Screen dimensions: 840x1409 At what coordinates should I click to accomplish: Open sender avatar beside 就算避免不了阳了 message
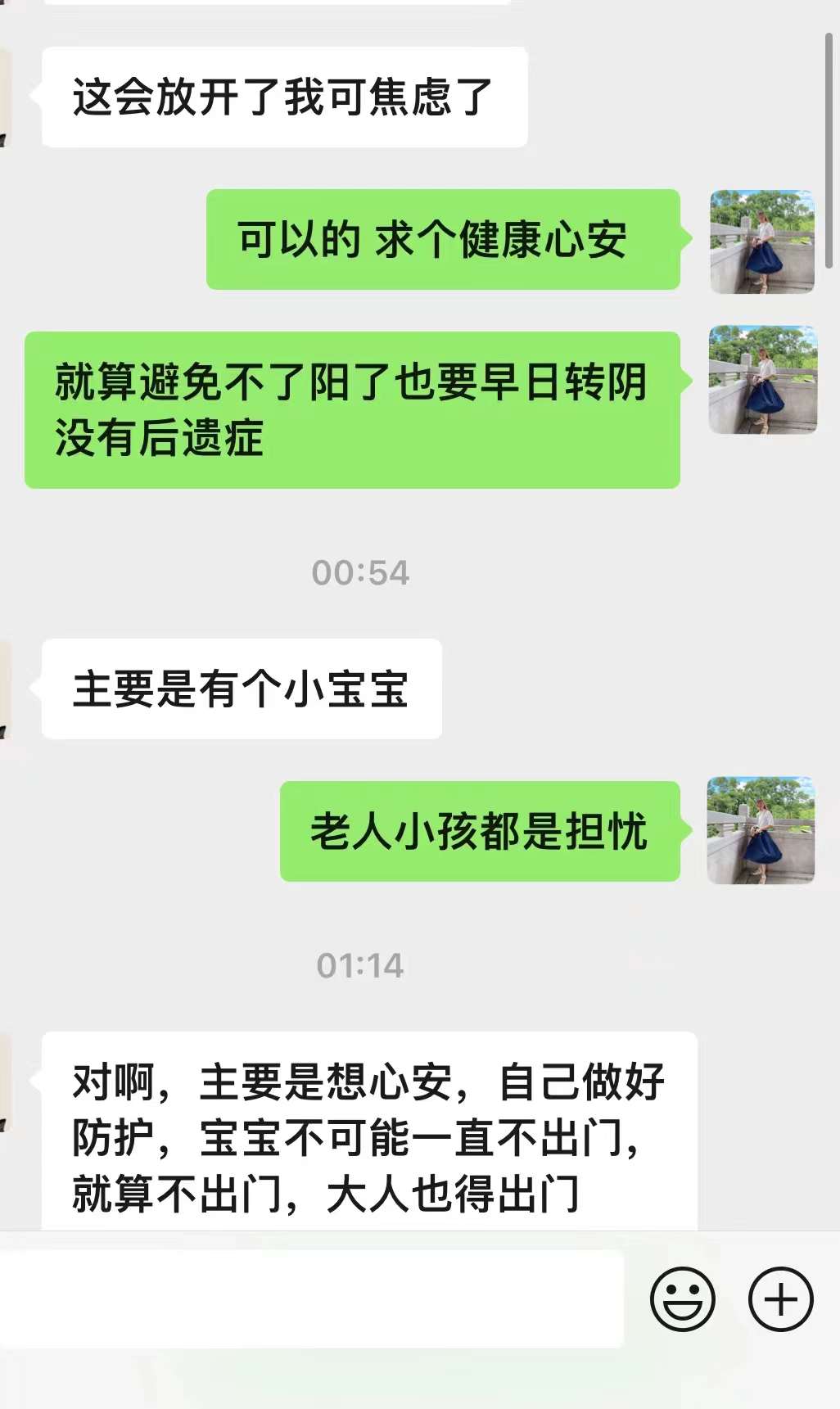(x=761, y=379)
